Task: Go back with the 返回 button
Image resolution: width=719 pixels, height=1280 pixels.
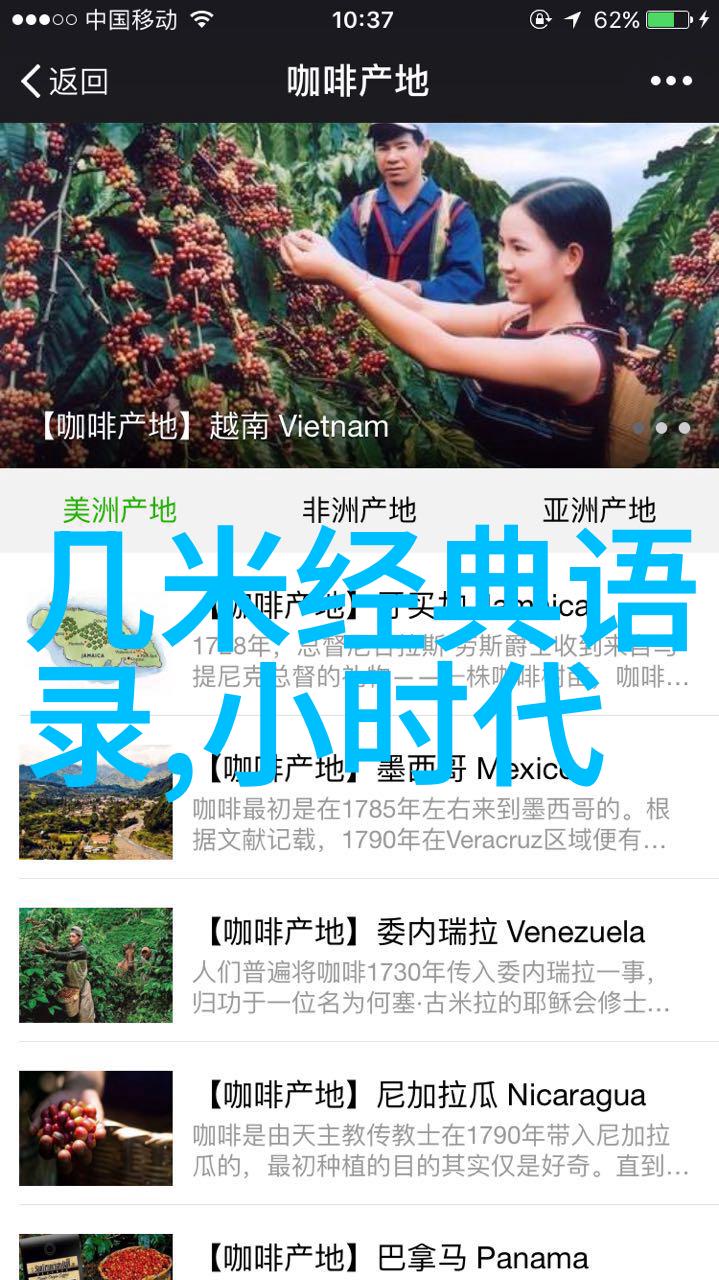Action: [x=64, y=81]
